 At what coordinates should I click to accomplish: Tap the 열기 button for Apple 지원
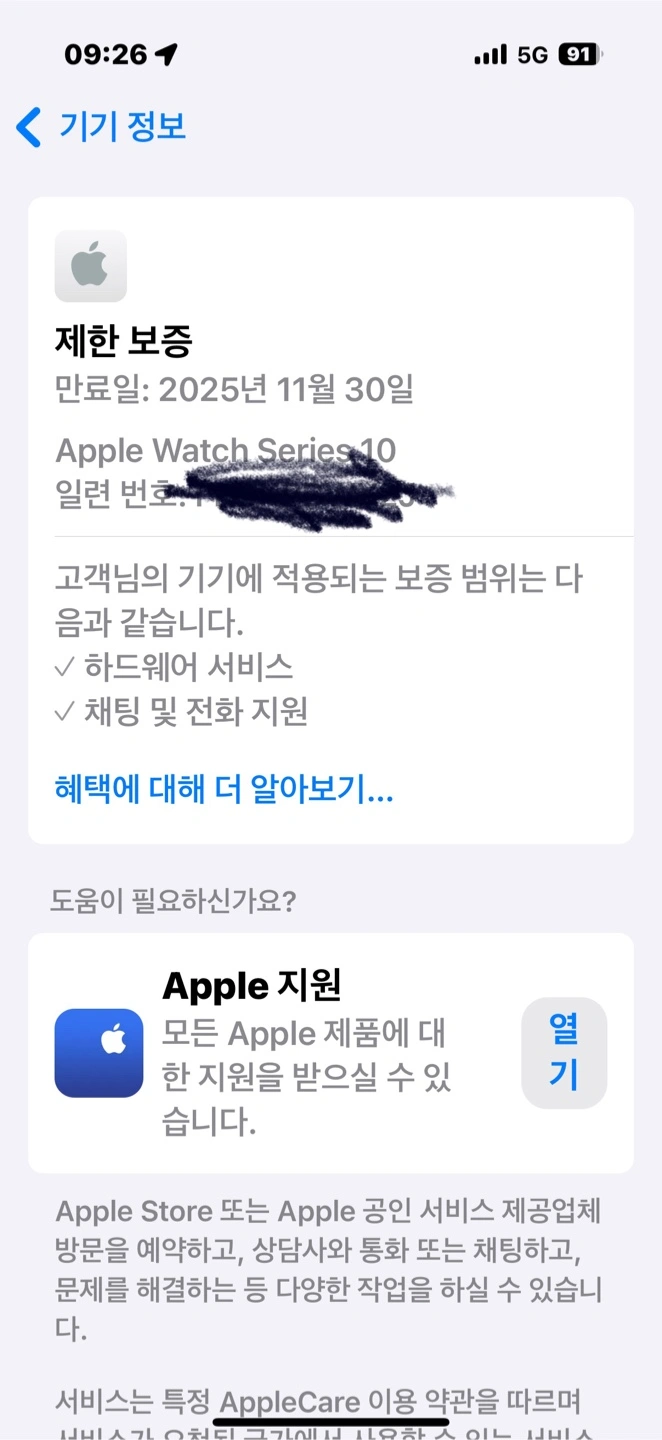pos(564,1053)
